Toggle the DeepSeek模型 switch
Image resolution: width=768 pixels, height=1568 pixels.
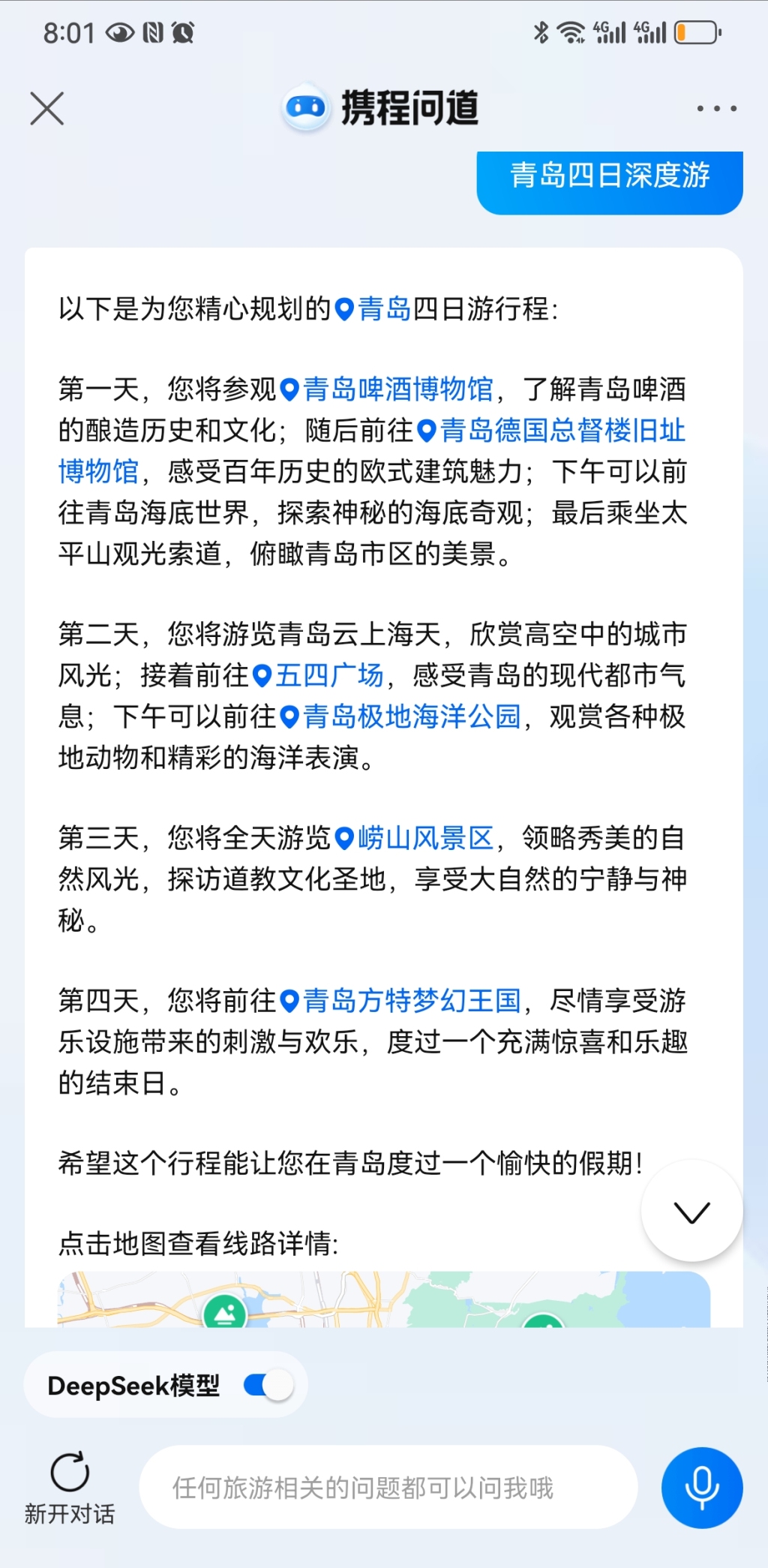tap(268, 1385)
